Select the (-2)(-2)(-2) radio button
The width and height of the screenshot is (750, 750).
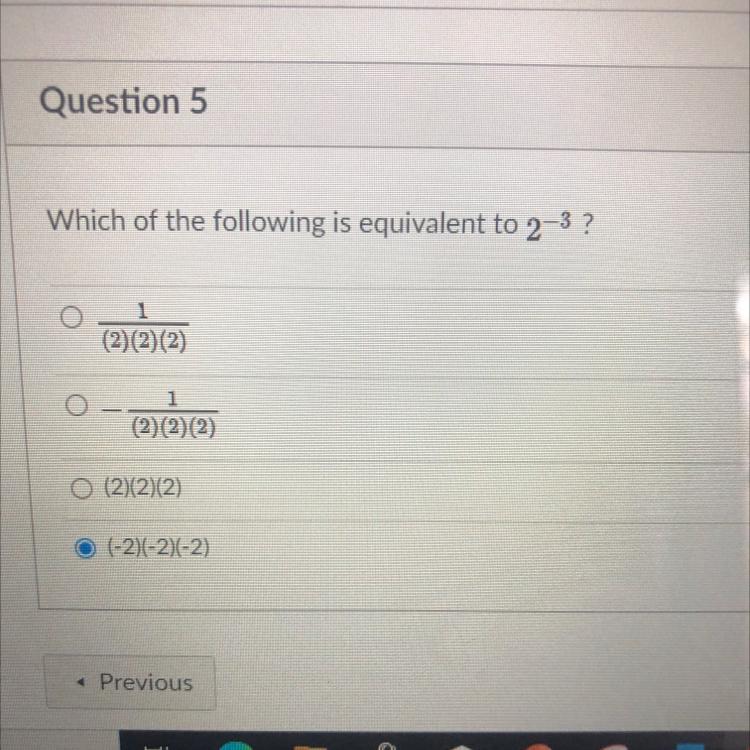click(x=85, y=548)
